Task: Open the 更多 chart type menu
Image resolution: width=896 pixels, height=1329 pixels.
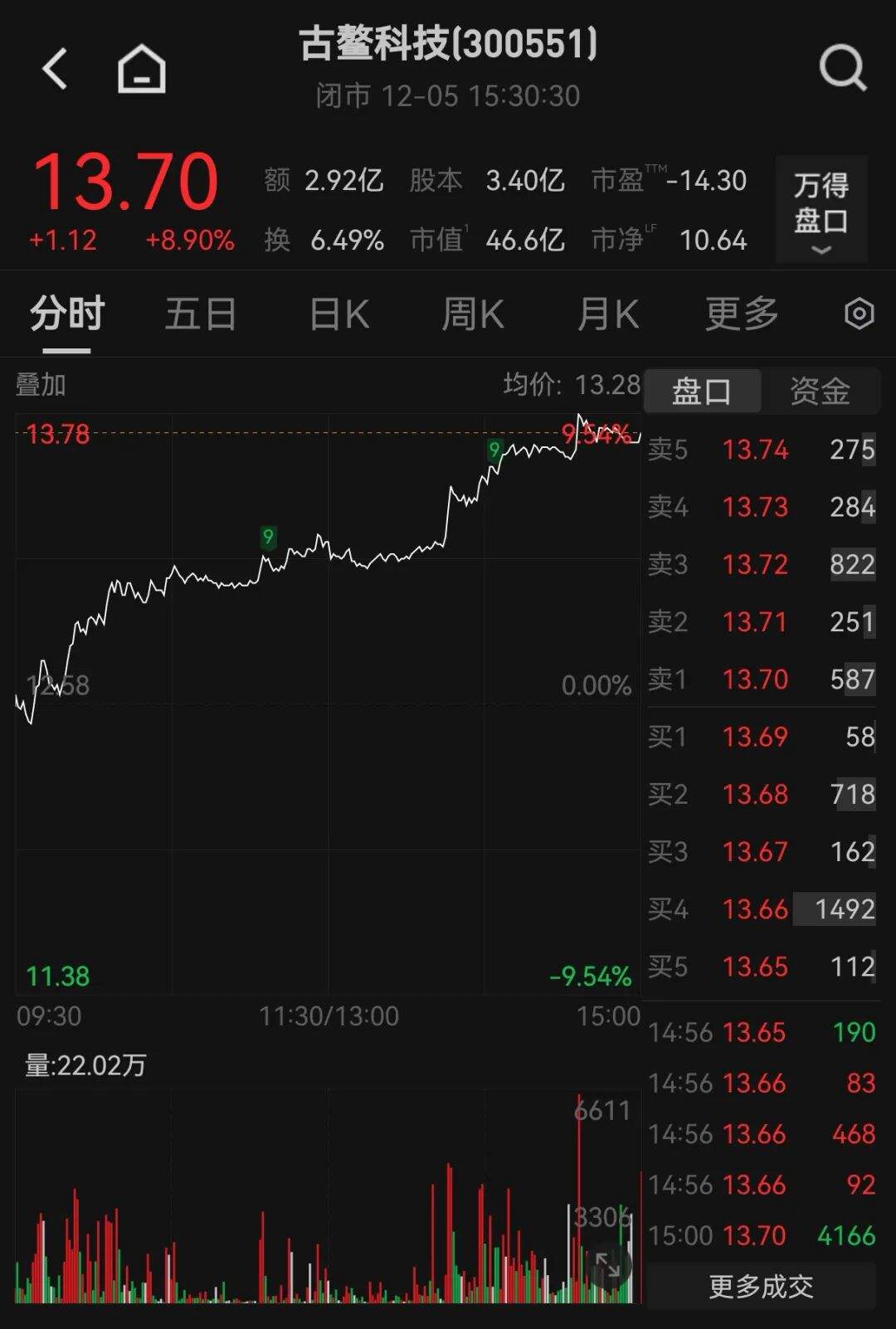Action: click(741, 315)
